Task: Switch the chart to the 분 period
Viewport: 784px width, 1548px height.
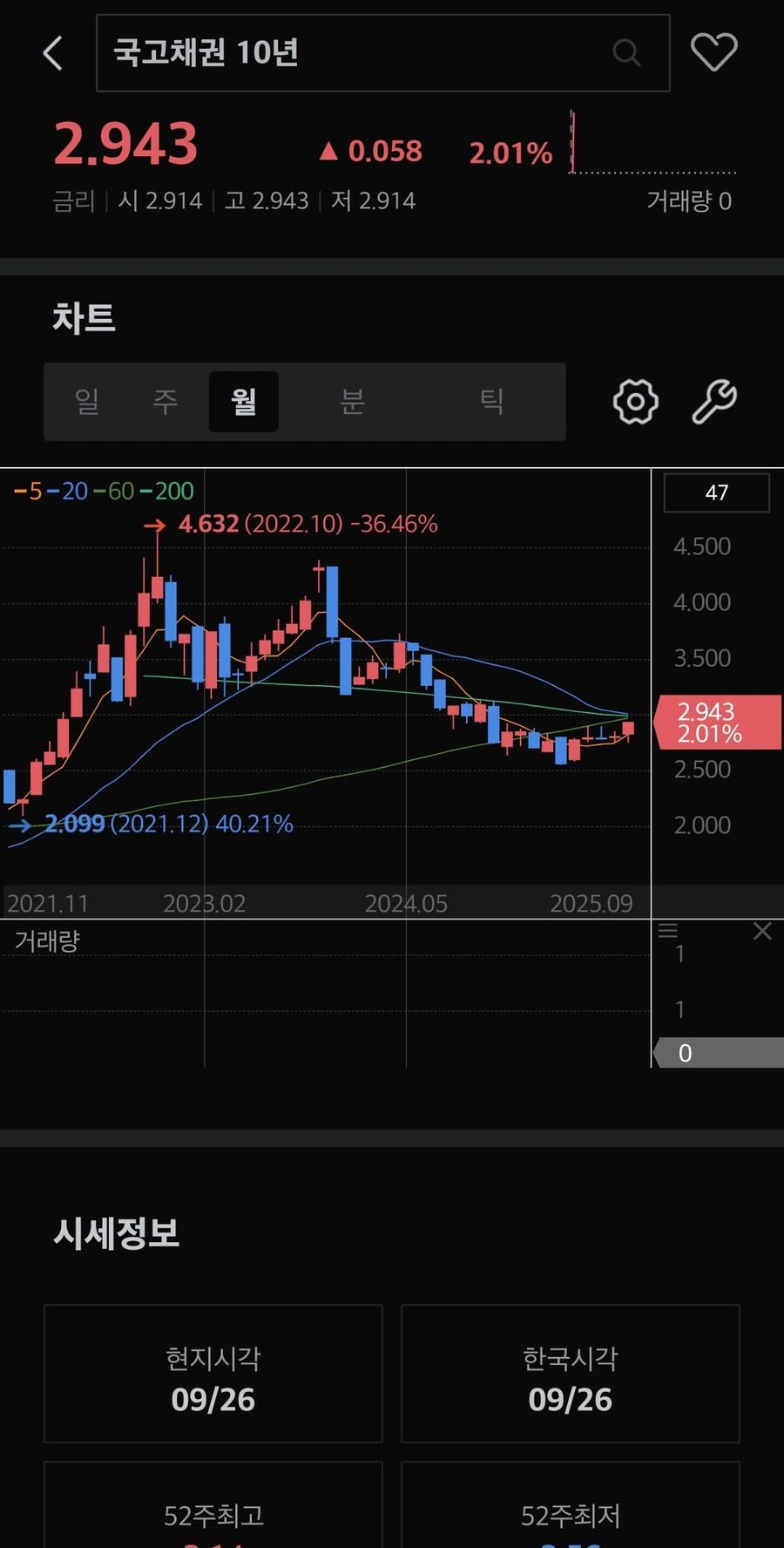Action: tap(352, 402)
